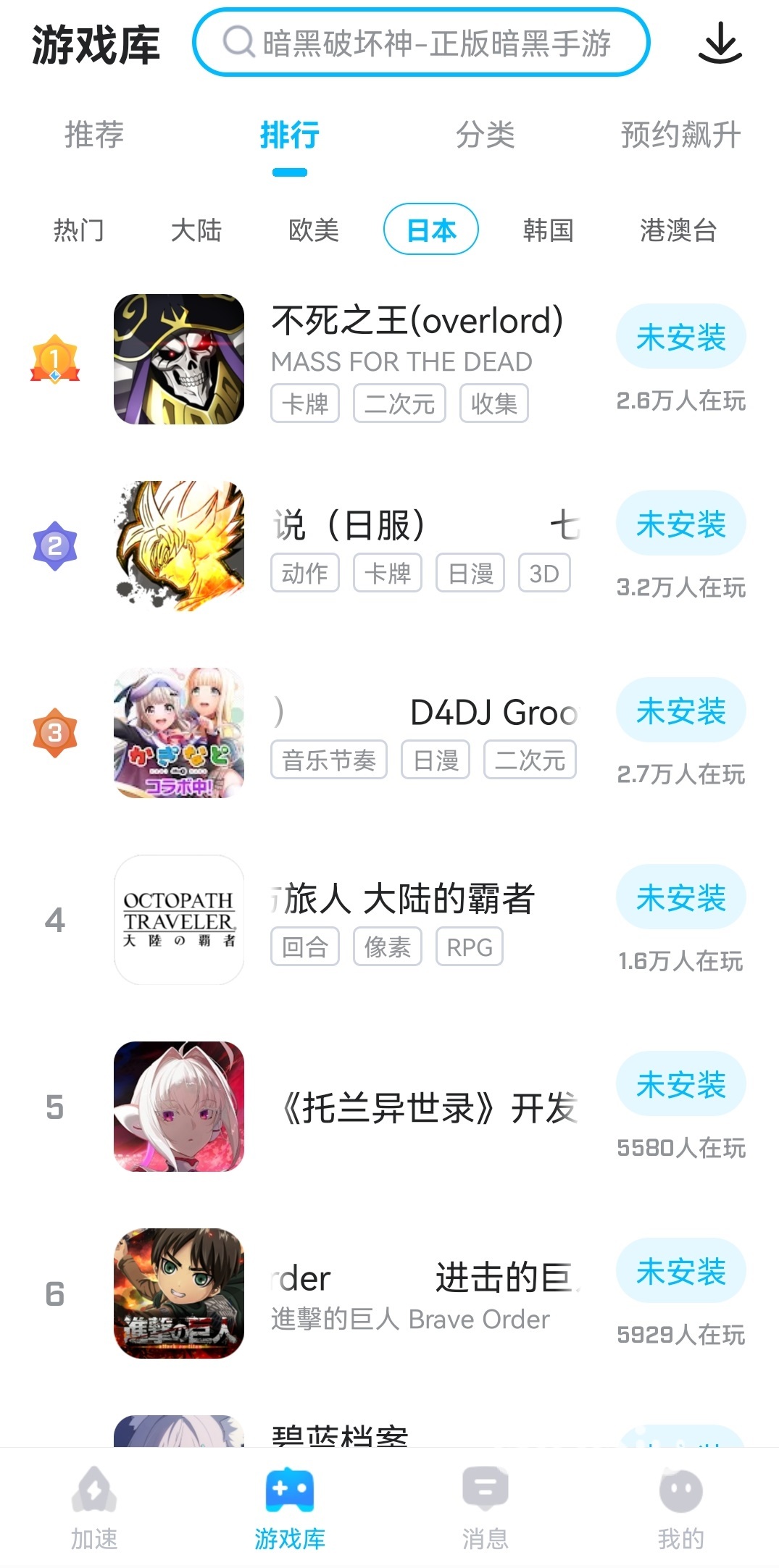Open the Octopath Traveler 大陆的霸者 entry
Image resolution: width=779 pixels, height=1568 pixels.
click(x=409, y=900)
